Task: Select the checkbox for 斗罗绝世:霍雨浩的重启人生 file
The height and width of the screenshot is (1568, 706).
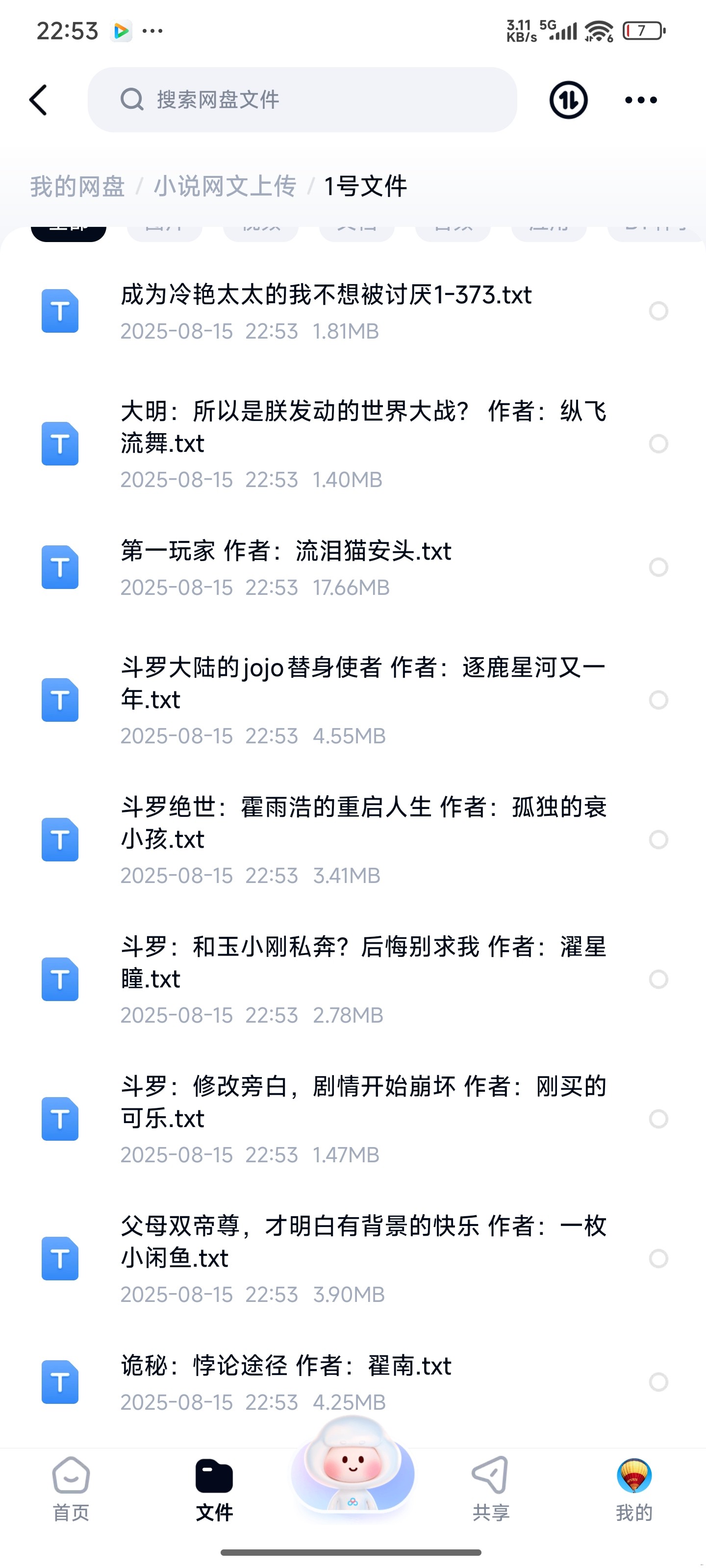Action: pyautogui.click(x=658, y=839)
